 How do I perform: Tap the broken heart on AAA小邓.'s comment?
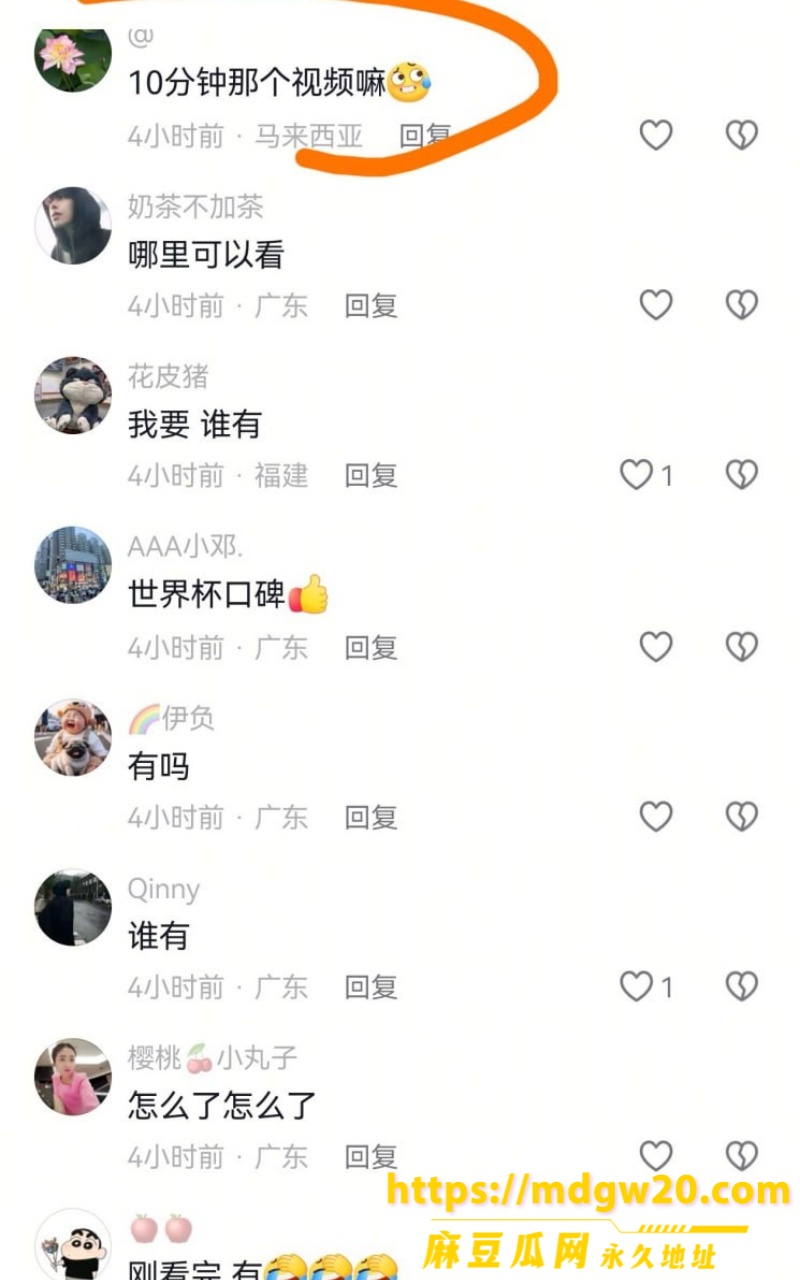(742, 647)
